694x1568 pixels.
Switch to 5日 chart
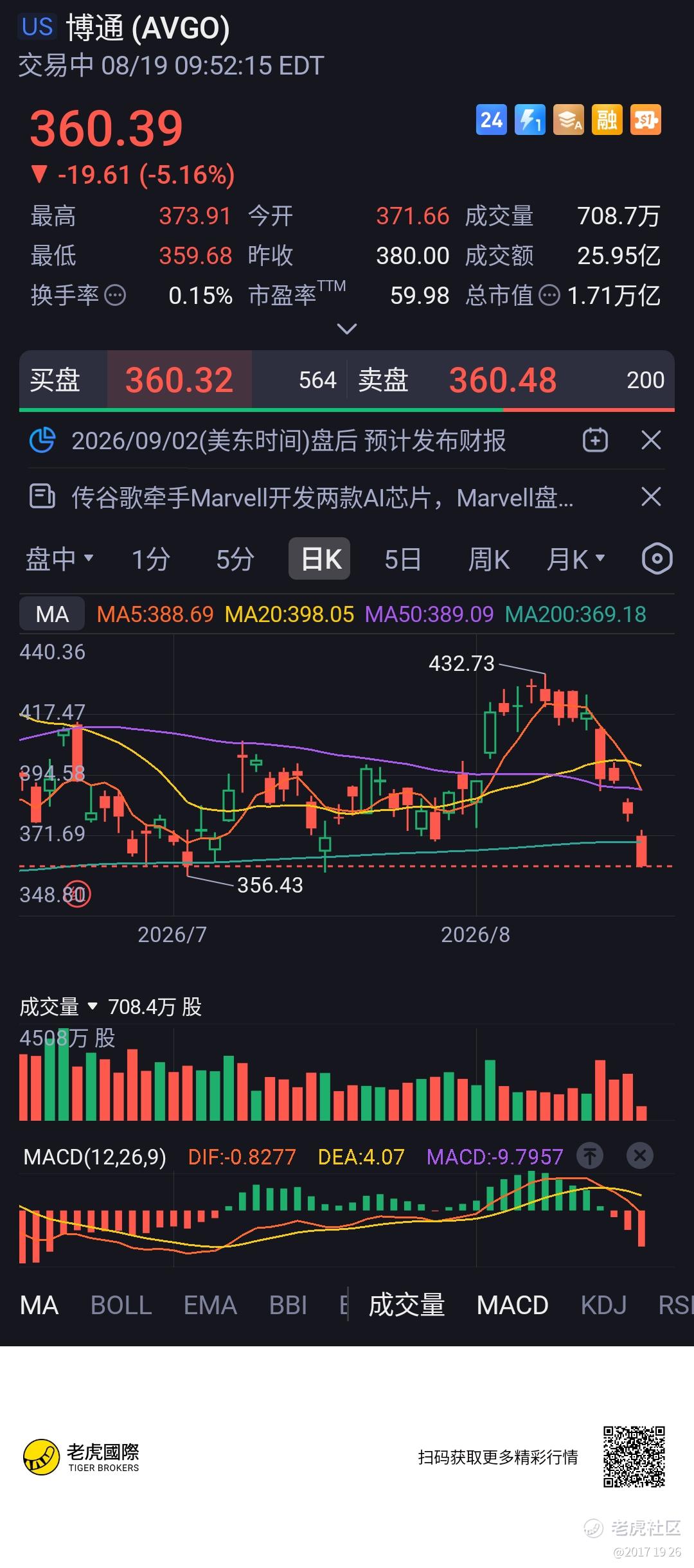click(x=402, y=559)
